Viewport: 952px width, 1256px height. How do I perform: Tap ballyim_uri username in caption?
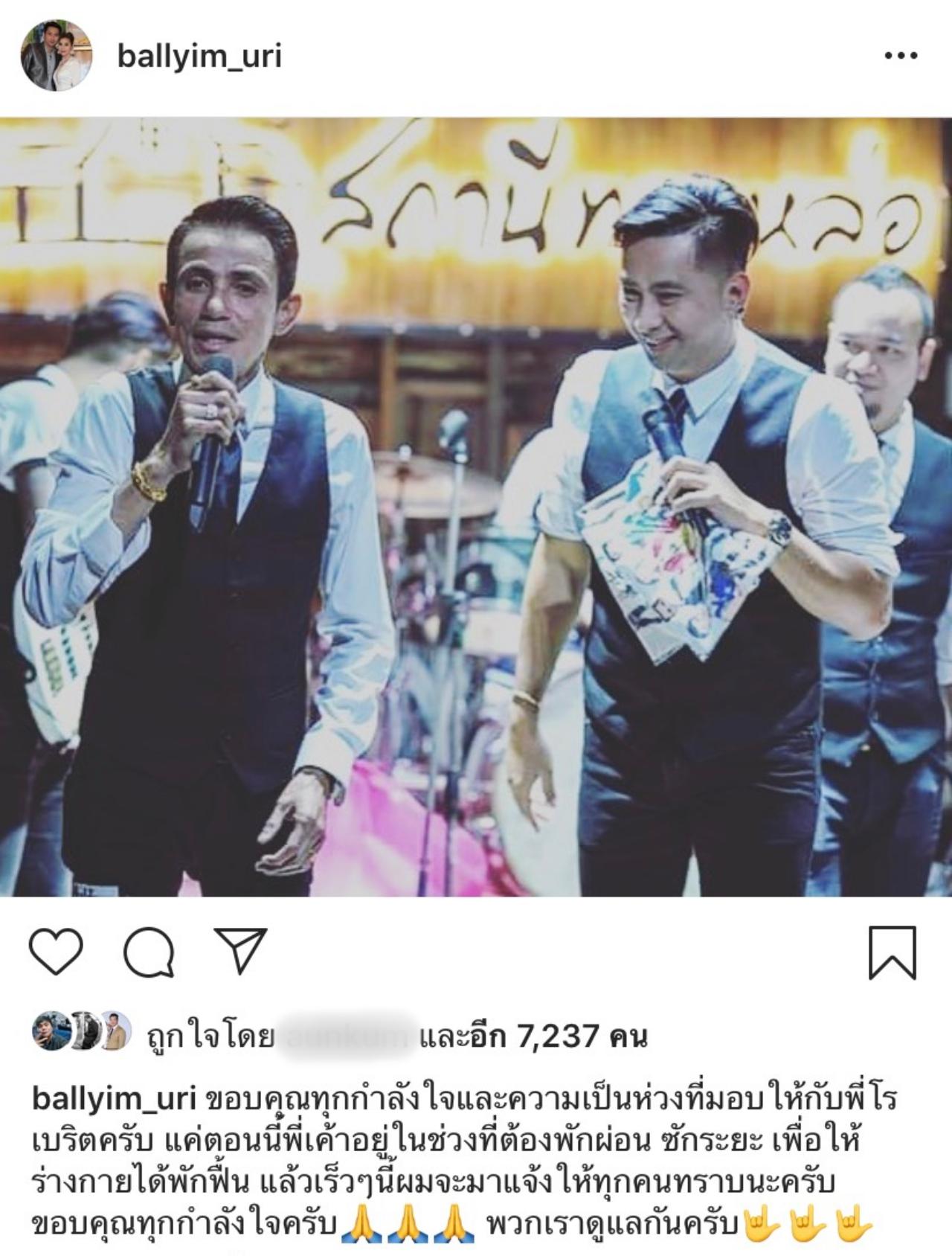point(112,1100)
